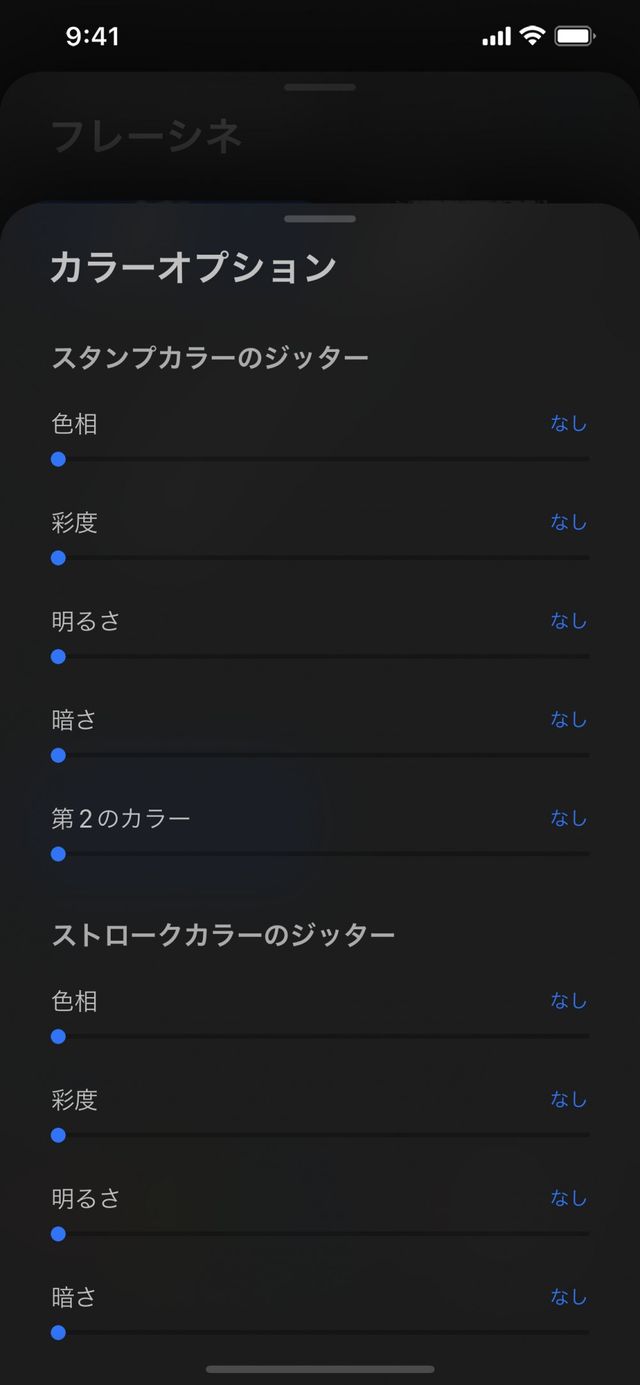Tap the 暗さ slider under スタンプカラーのジッター

(320, 755)
